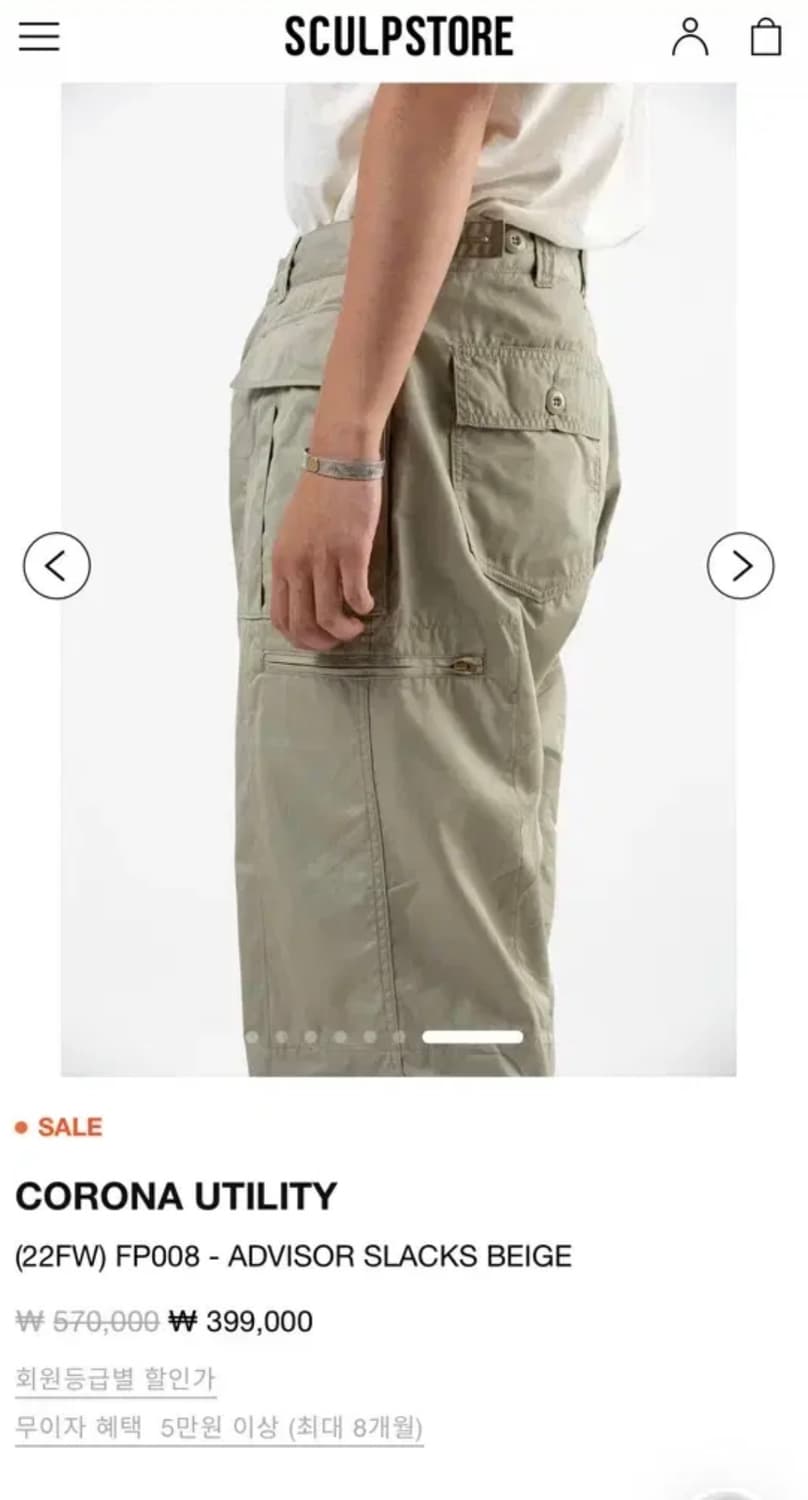Click the next image arrow
The image size is (808, 1500).
[742, 563]
